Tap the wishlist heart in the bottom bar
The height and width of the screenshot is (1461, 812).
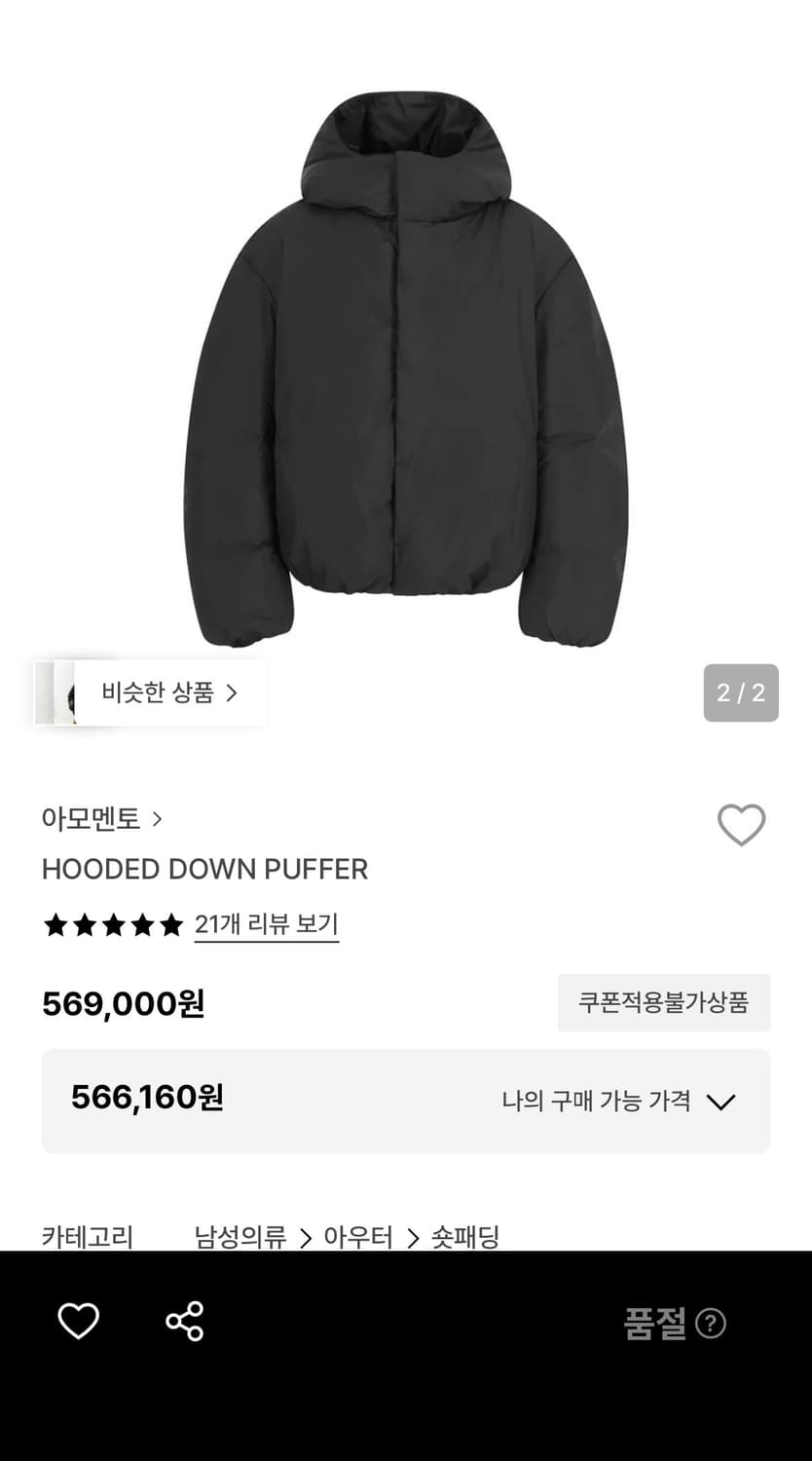[79, 1322]
